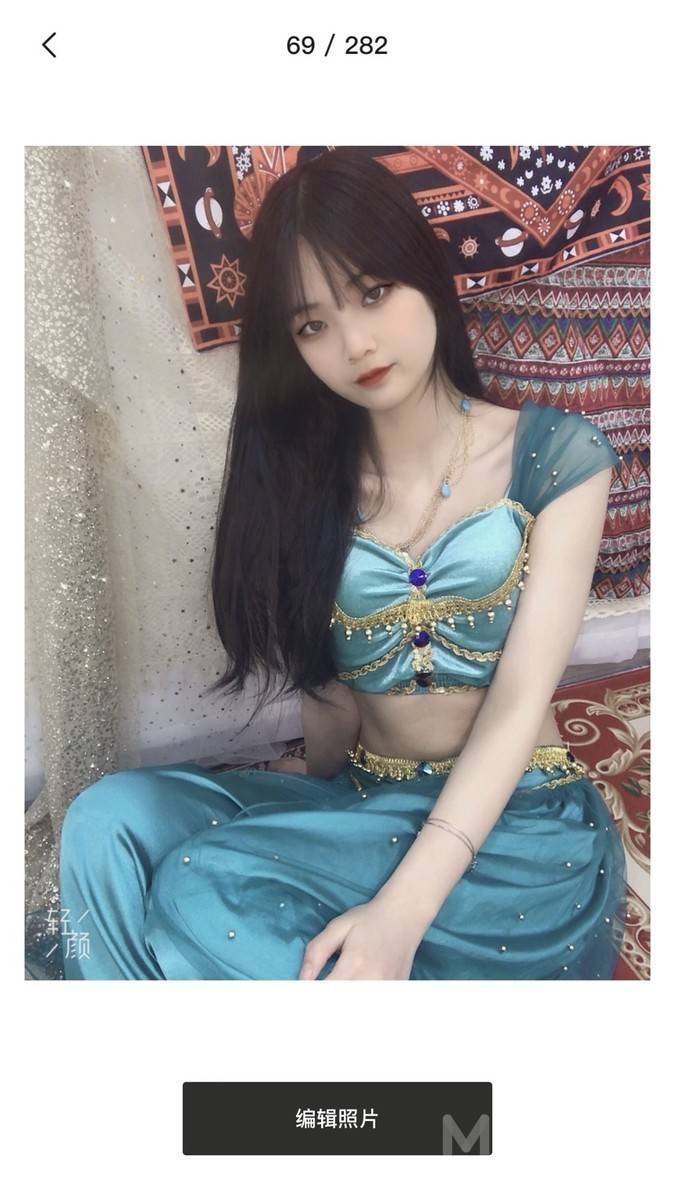The image size is (675, 1200).
Task: Tap the photo to view it fullscreen
Action: click(x=337, y=562)
